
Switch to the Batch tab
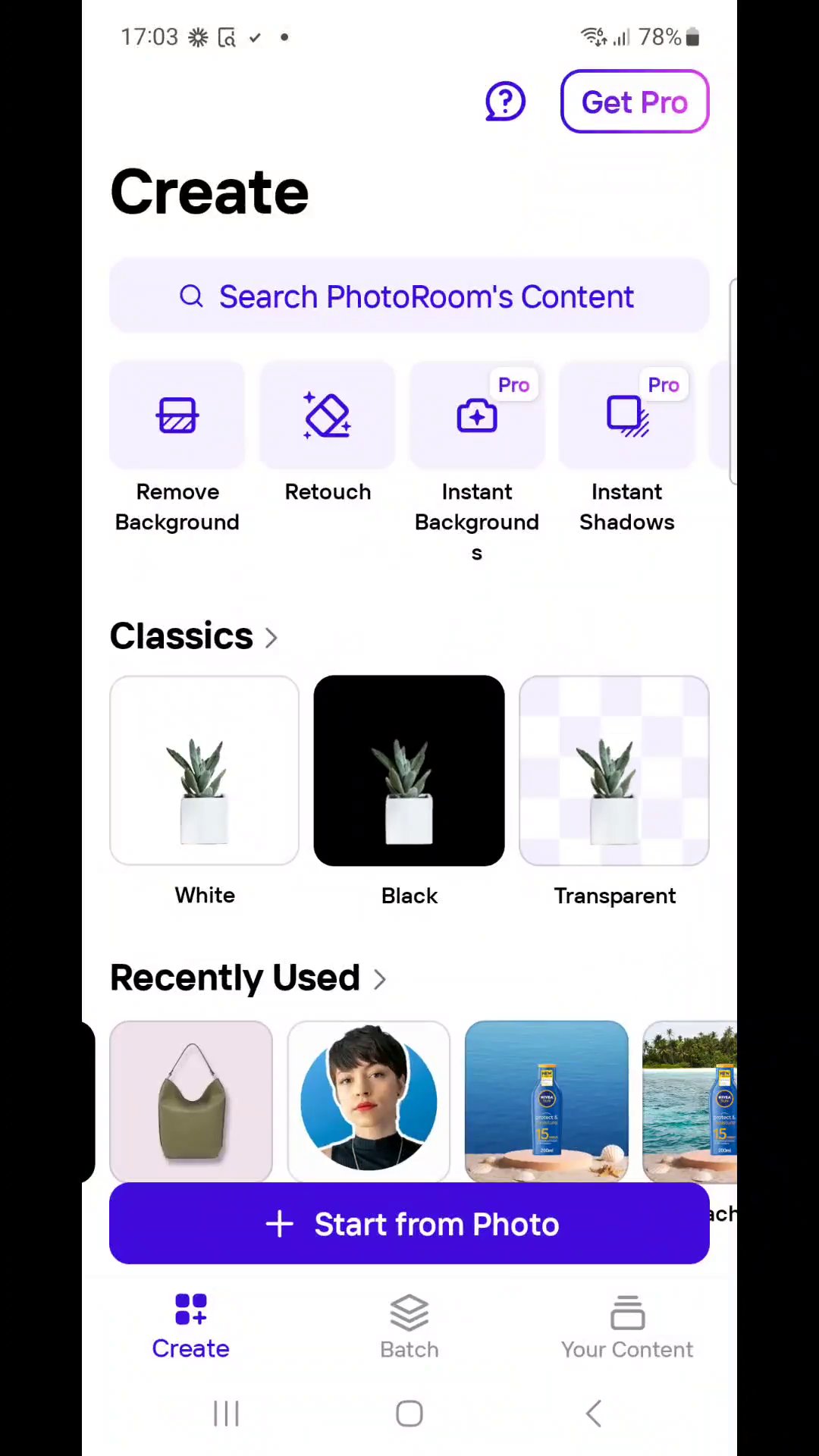pos(409,1327)
